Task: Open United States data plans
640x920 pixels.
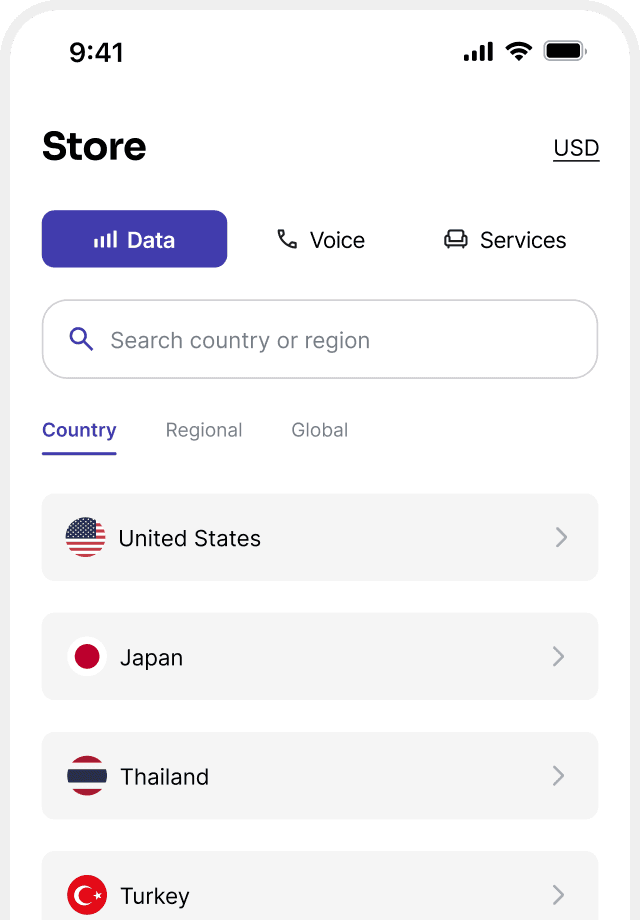Action: pos(320,537)
